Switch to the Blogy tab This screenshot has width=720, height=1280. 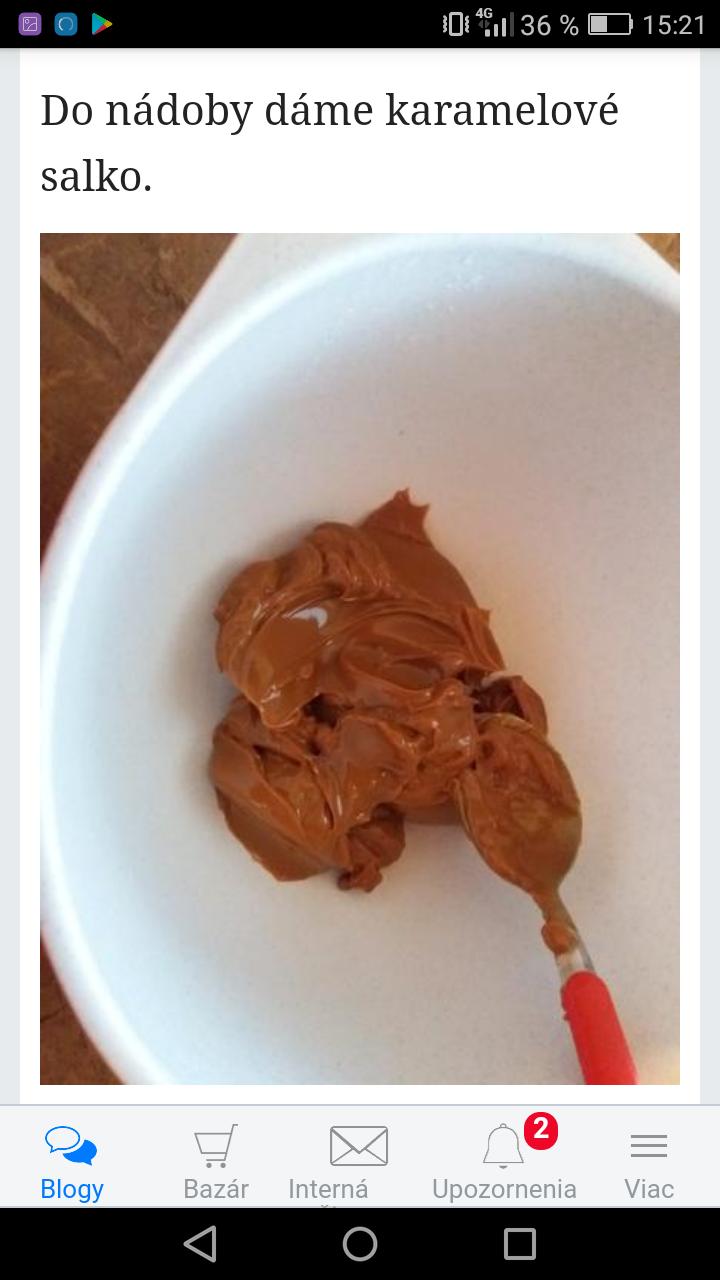tap(72, 1160)
